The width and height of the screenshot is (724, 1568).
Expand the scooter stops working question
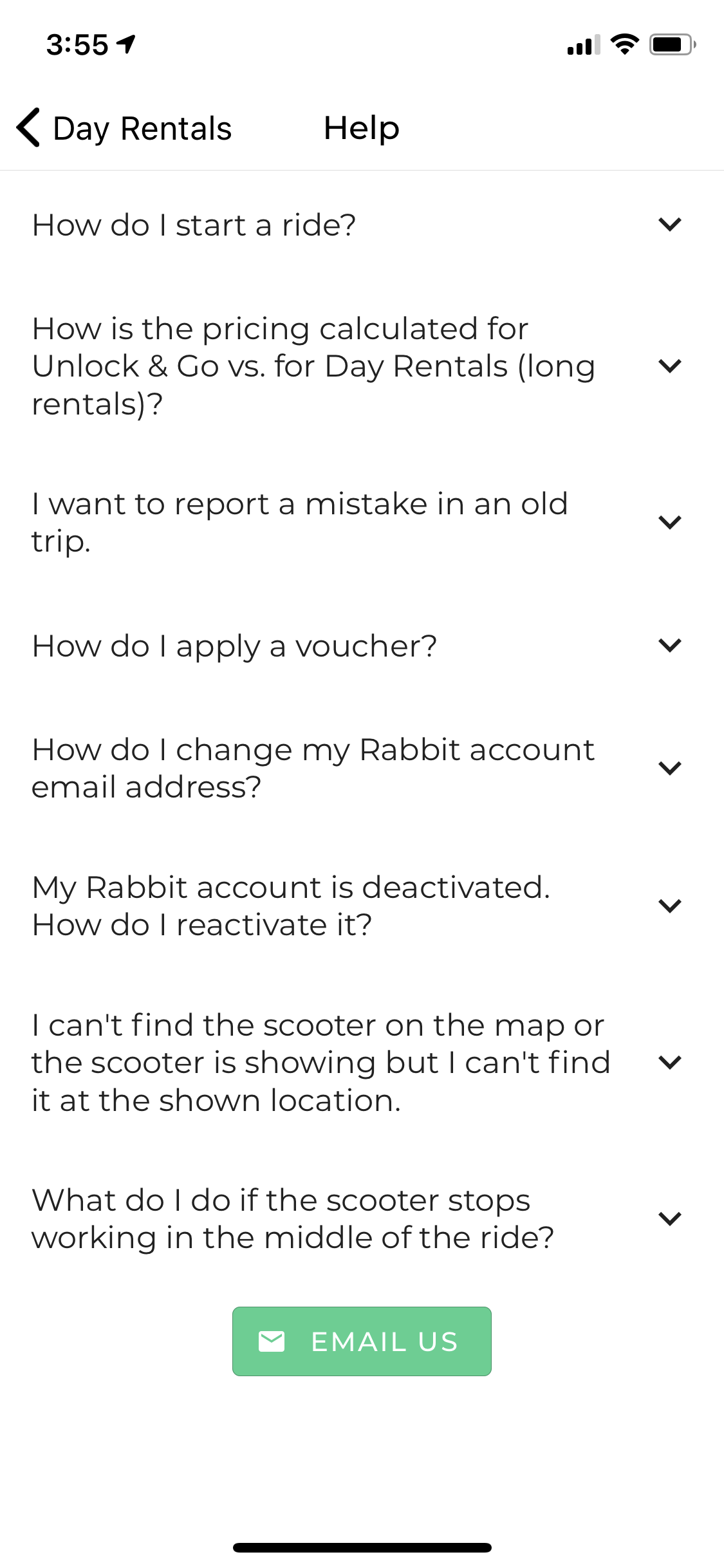click(670, 1217)
